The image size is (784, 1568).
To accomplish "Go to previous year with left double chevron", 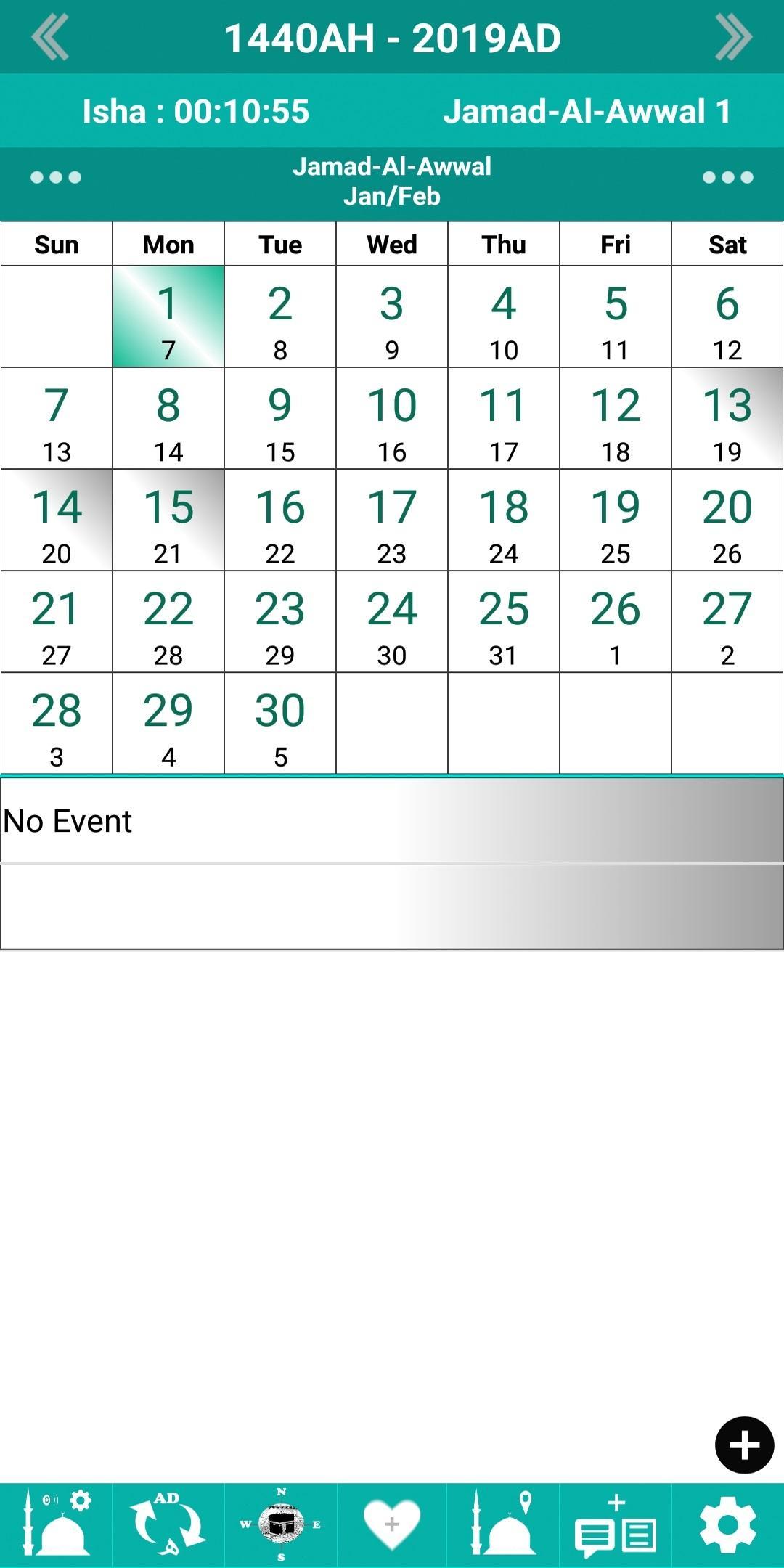I will coord(51,36).
